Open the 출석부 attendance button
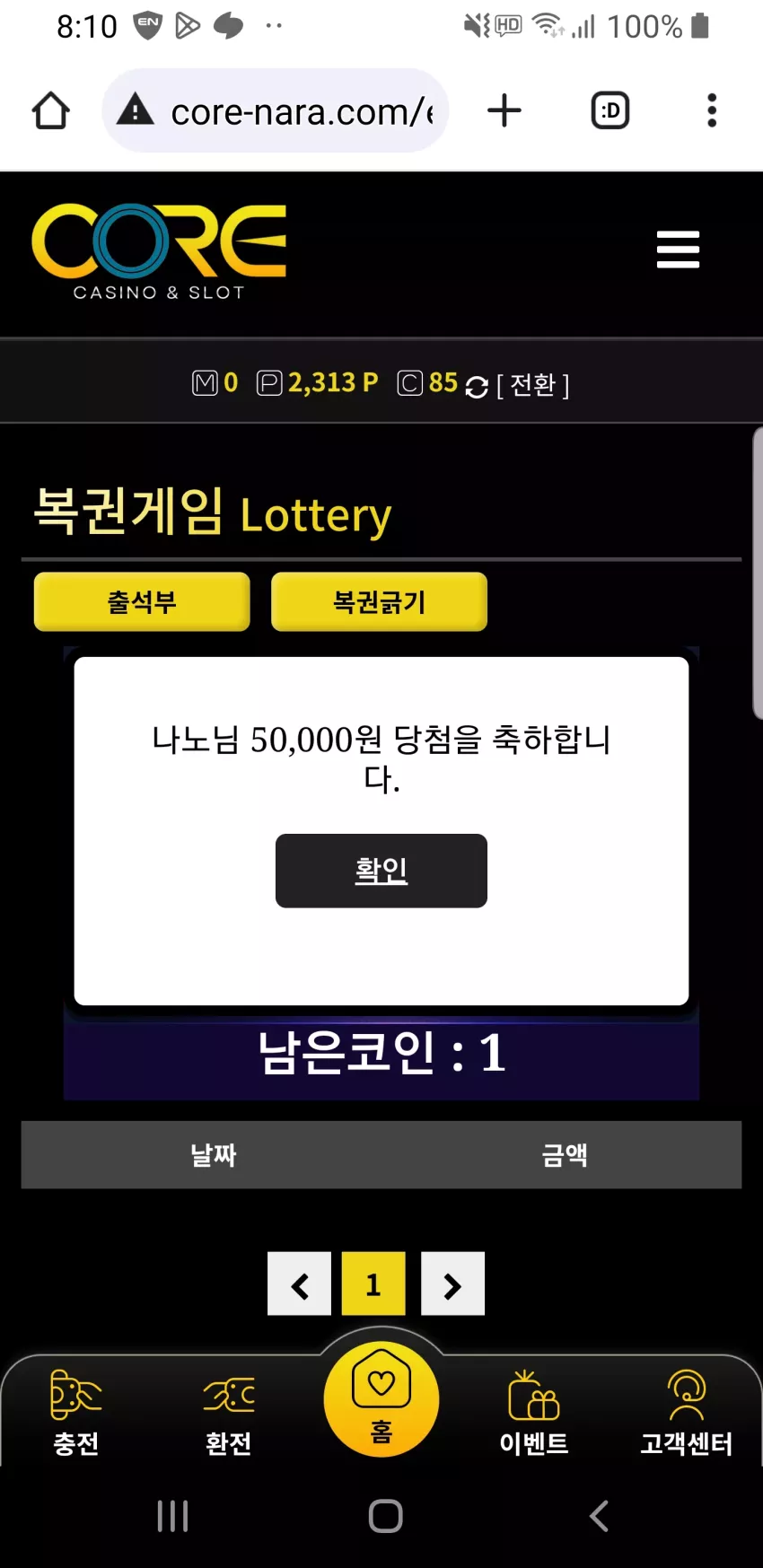This screenshot has height=1568, width=763. [x=142, y=601]
